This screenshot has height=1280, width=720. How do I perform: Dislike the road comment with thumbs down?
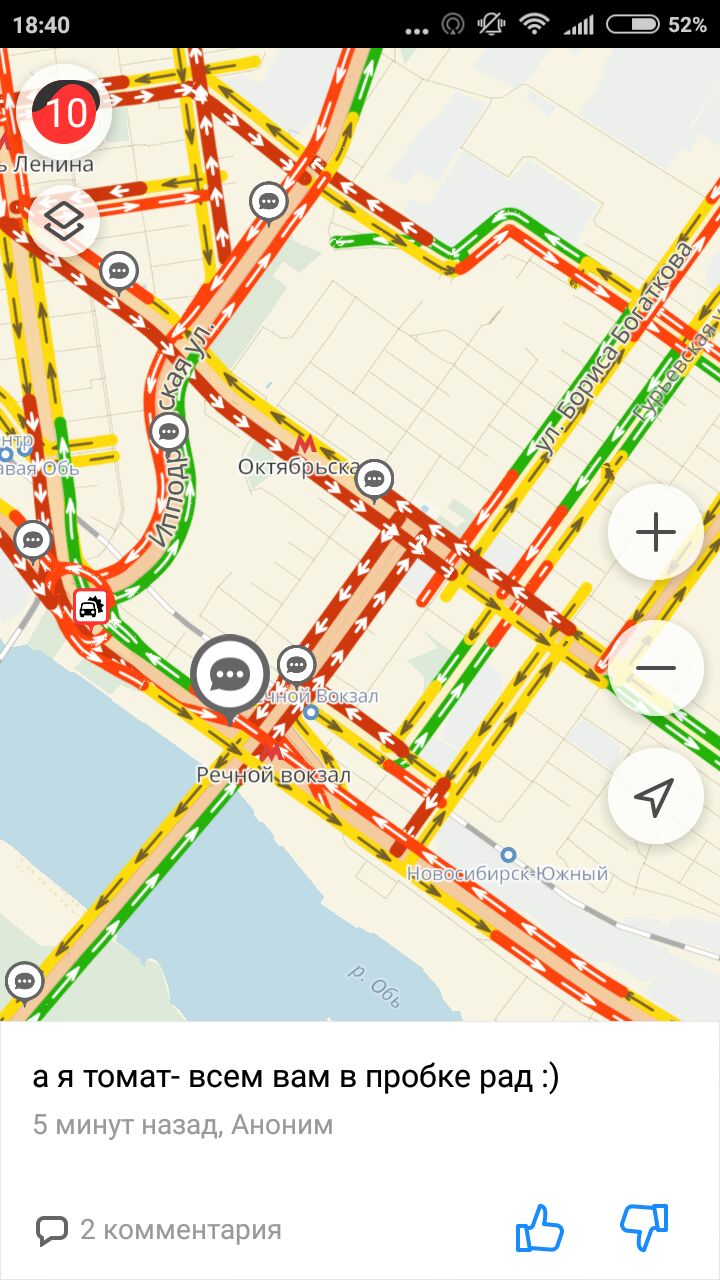pos(644,1228)
